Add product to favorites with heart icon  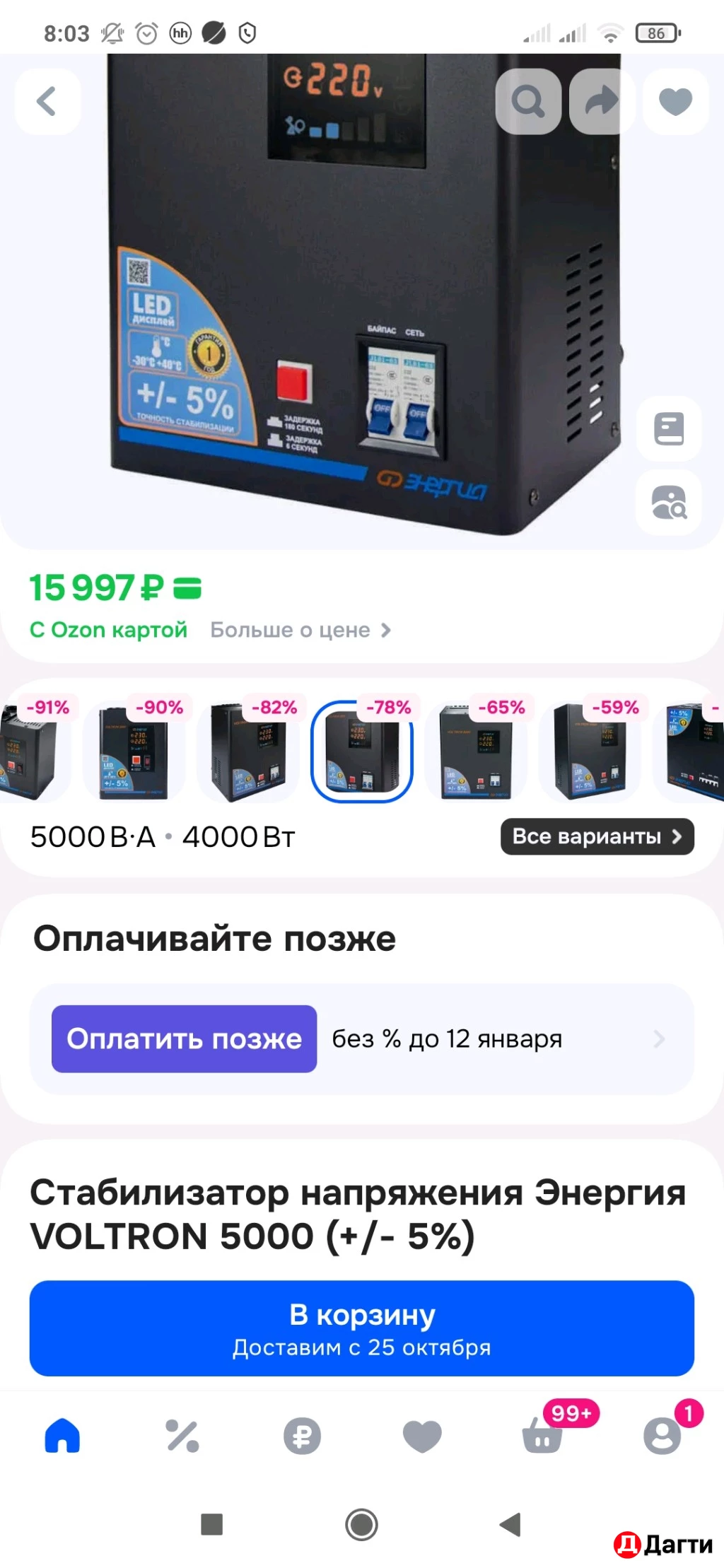click(x=675, y=101)
